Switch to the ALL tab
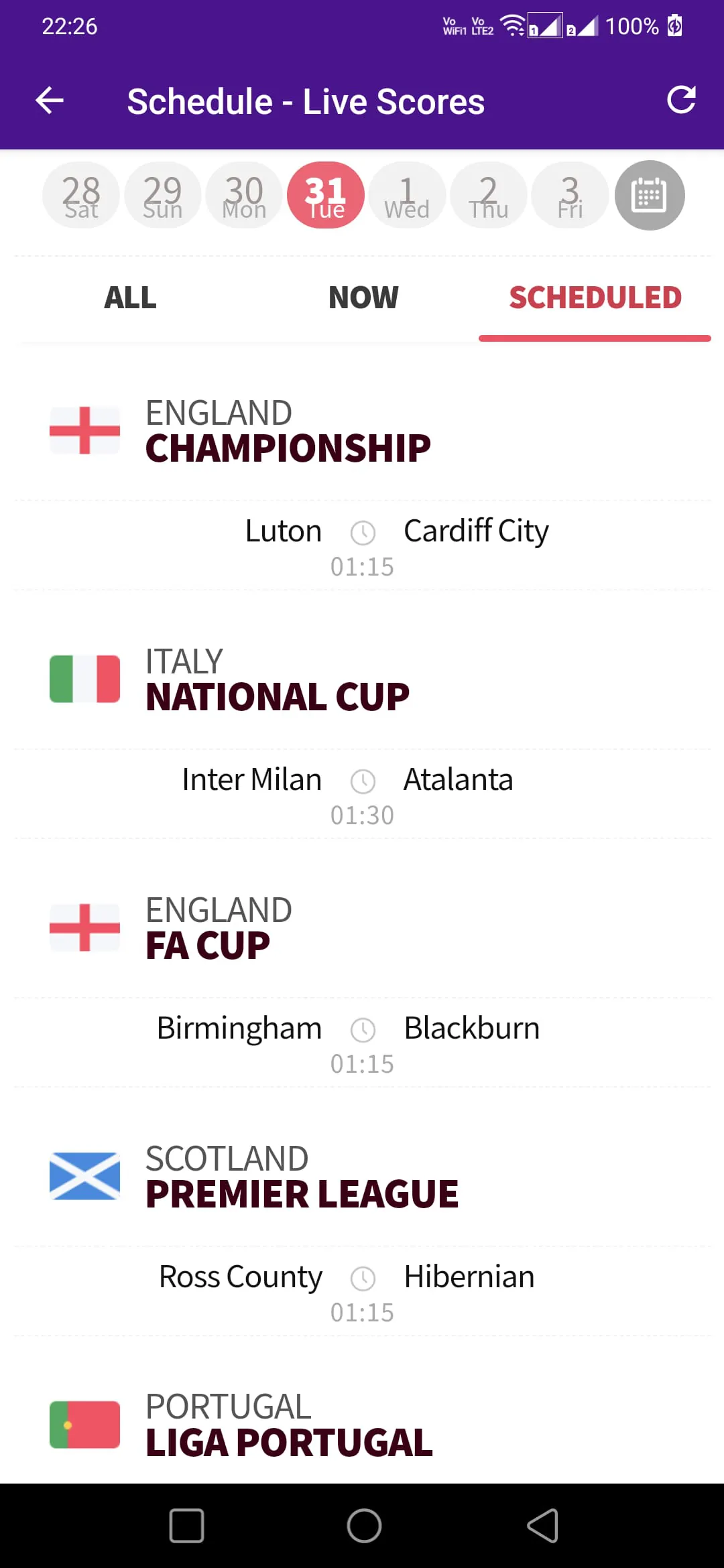Screen dimensions: 724x1568 click(x=130, y=298)
